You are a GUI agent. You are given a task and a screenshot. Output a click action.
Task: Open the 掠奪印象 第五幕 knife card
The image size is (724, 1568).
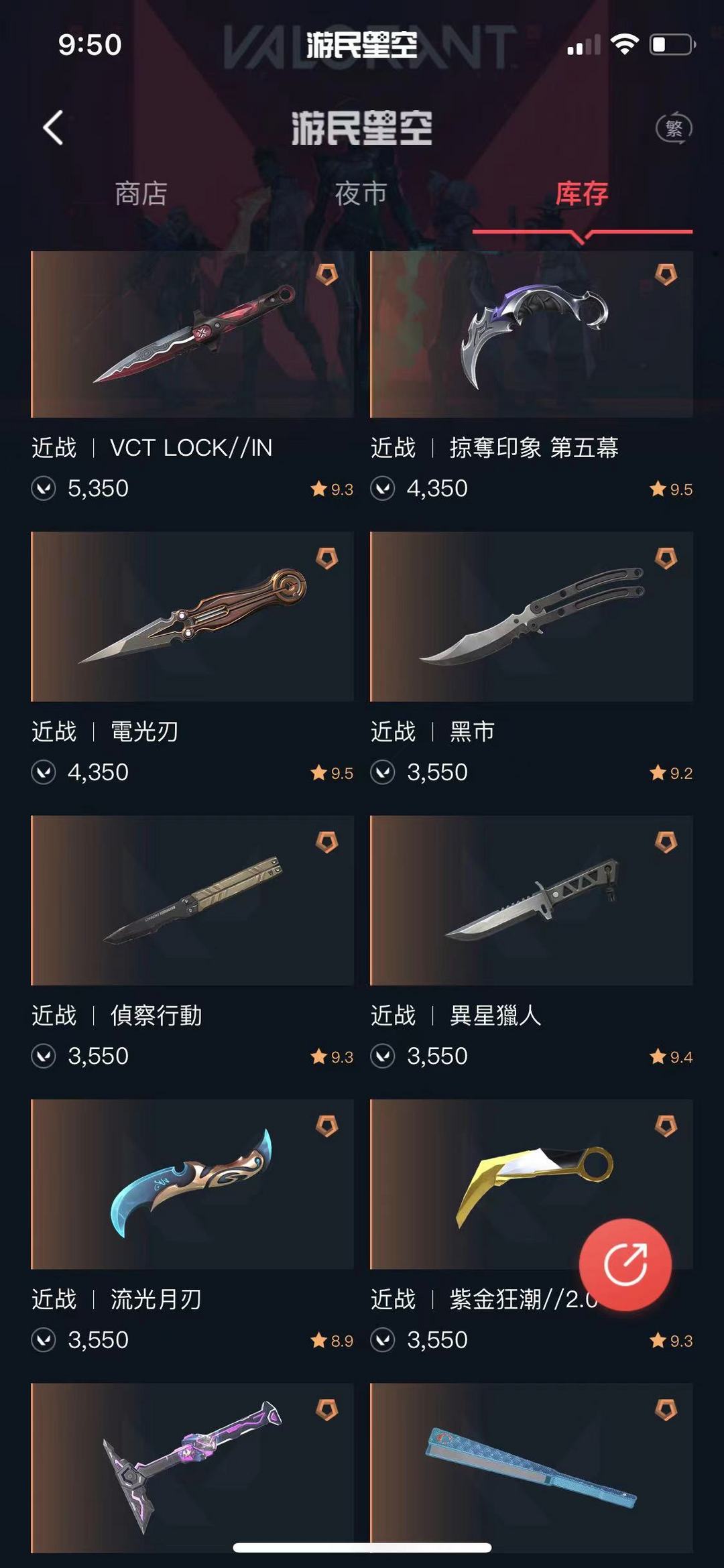point(531,335)
